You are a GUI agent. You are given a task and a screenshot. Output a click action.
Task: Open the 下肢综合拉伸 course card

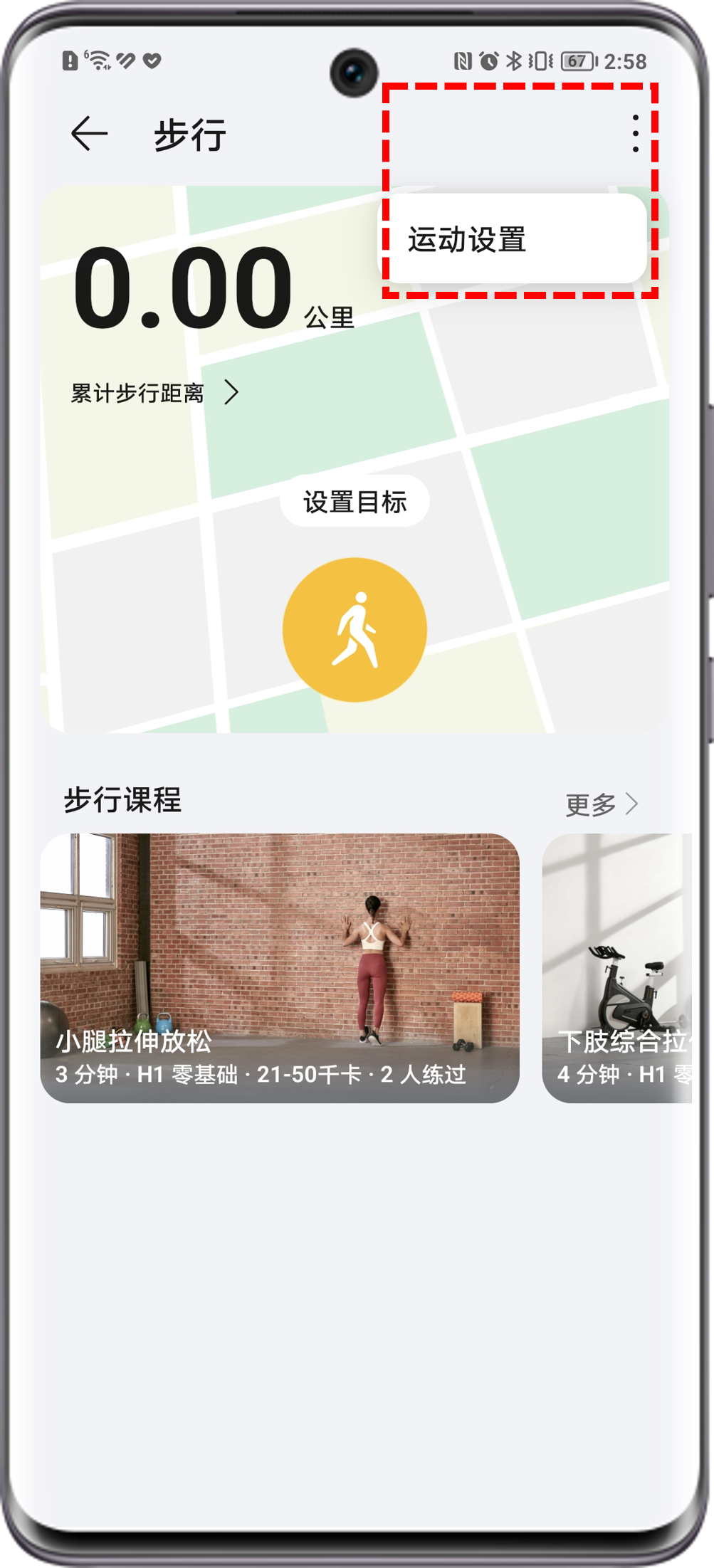pos(616,968)
